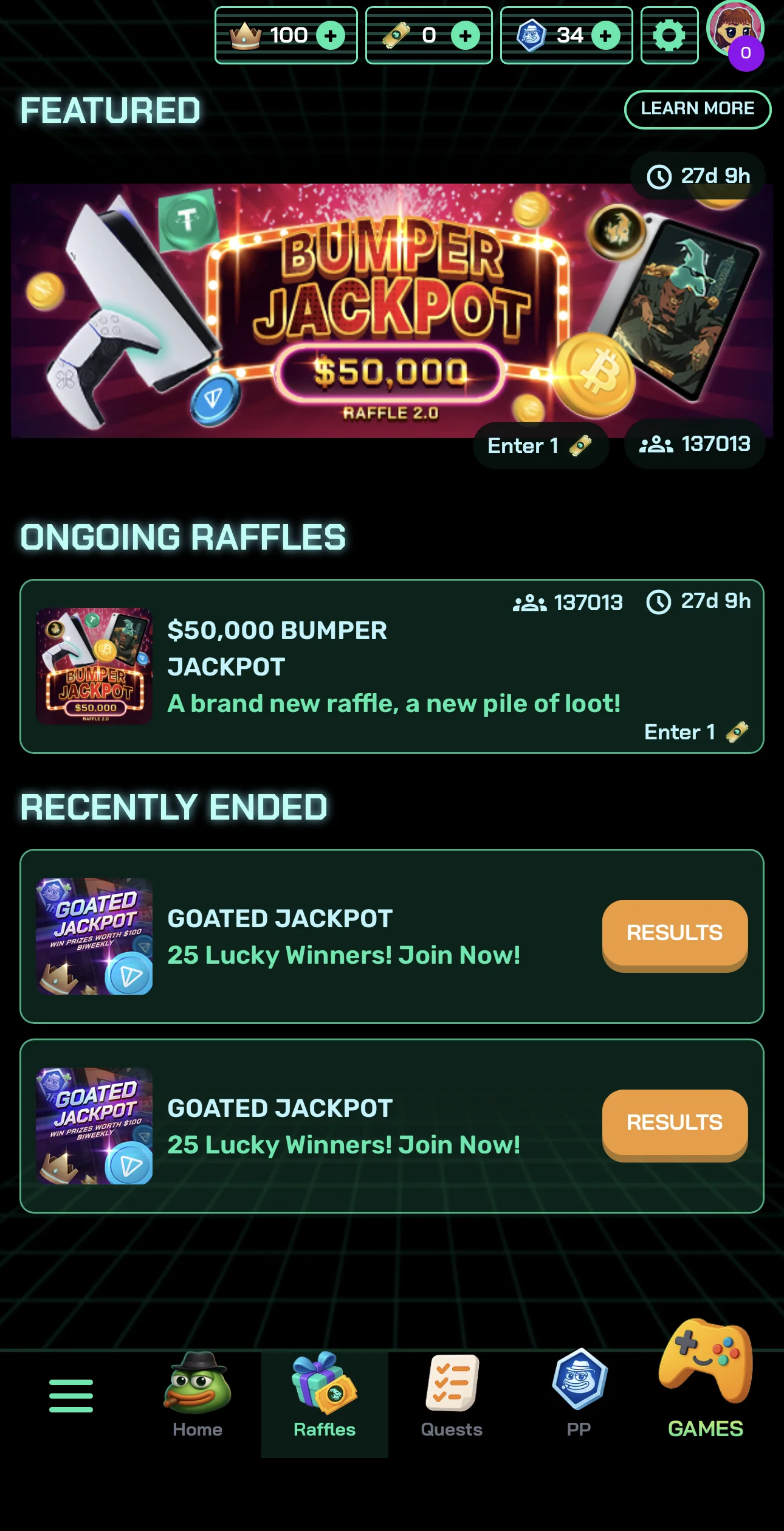Open the hamburger menu

pos(71,1396)
